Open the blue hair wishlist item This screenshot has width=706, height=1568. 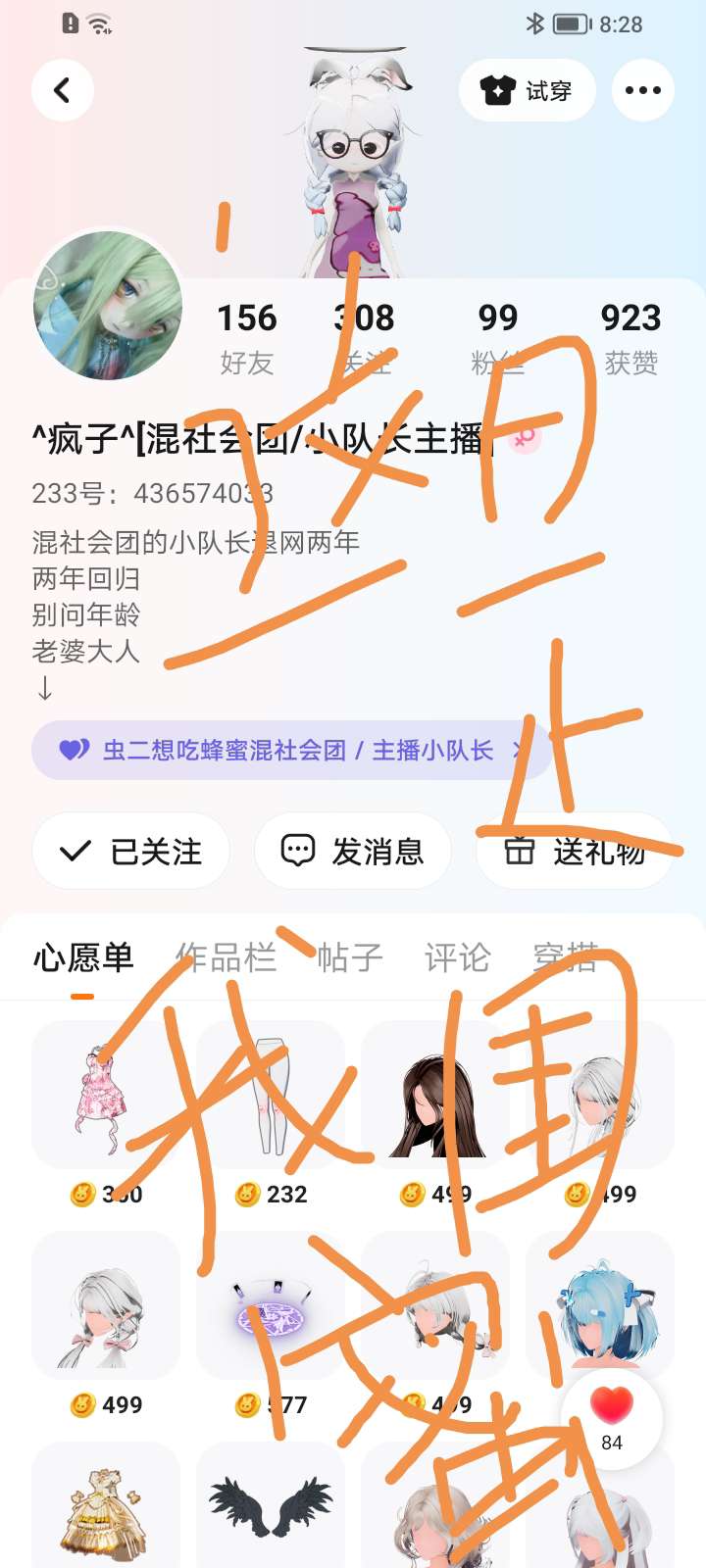600,1305
